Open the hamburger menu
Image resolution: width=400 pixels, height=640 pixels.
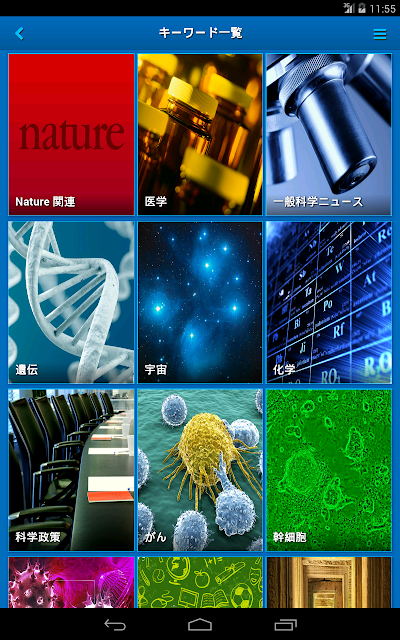point(380,34)
